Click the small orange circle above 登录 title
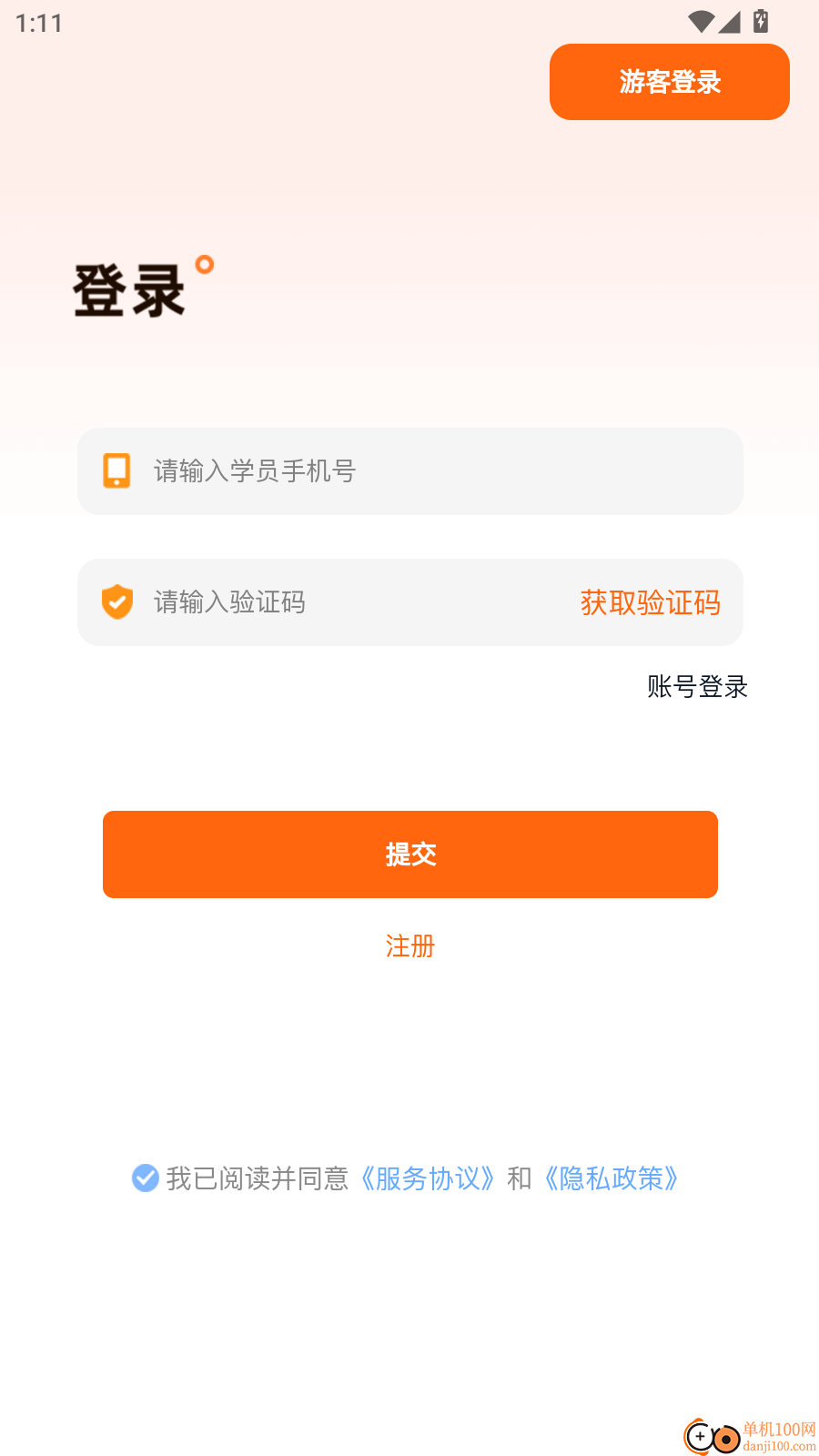The width and height of the screenshot is (819, 1456). [x=203, y=266]
